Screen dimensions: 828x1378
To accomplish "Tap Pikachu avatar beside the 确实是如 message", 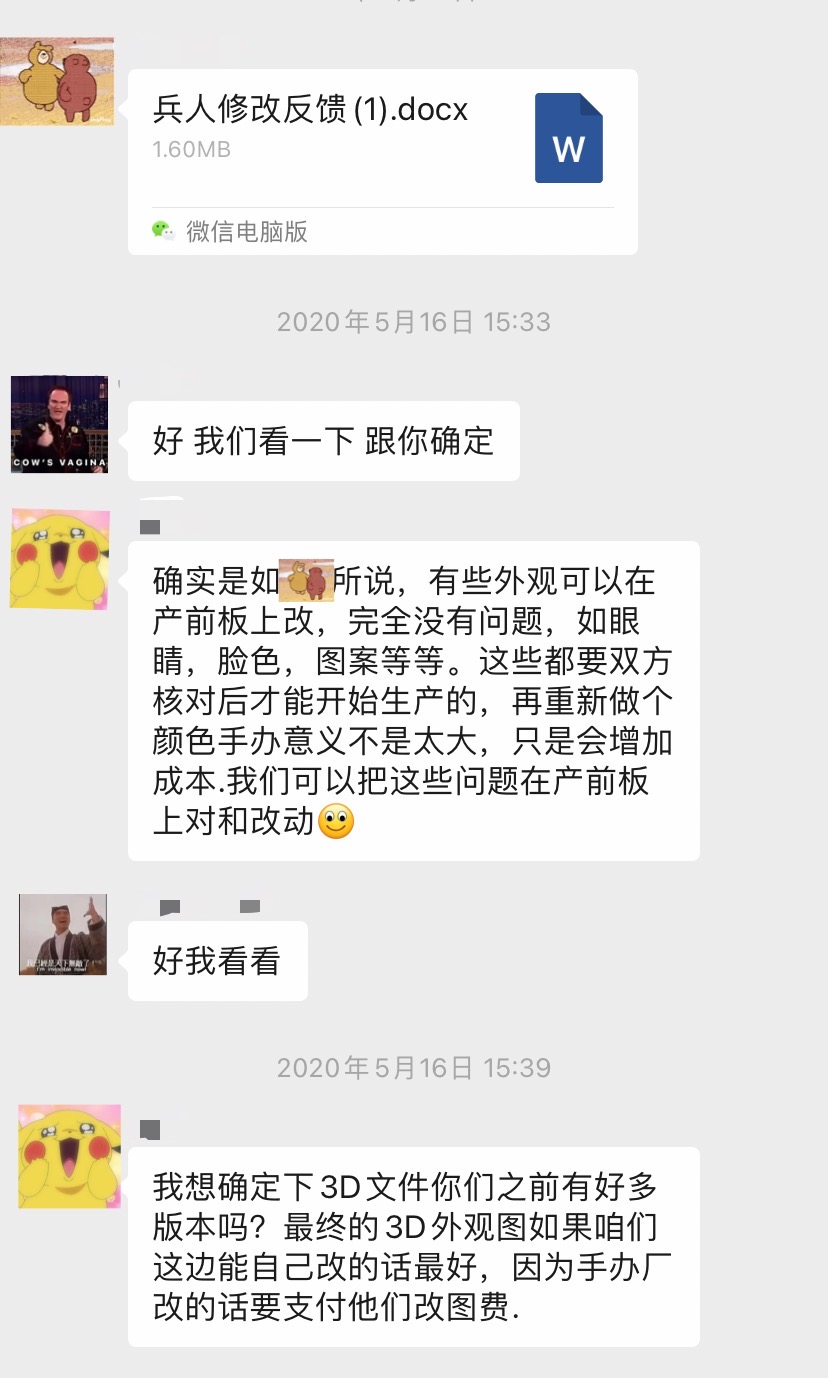I will tap(59, 559).
